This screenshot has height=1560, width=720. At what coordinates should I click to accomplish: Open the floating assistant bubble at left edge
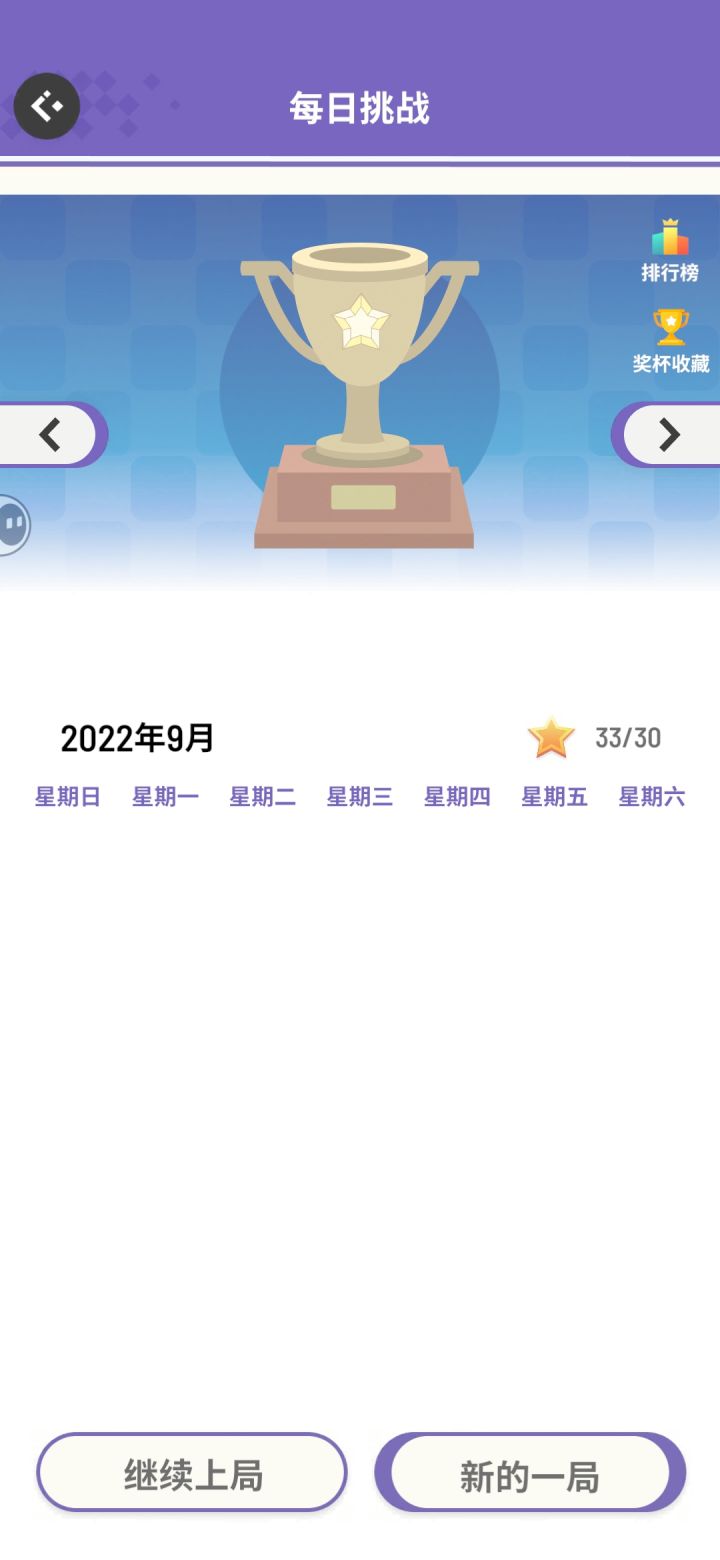(x=14, y=524)
